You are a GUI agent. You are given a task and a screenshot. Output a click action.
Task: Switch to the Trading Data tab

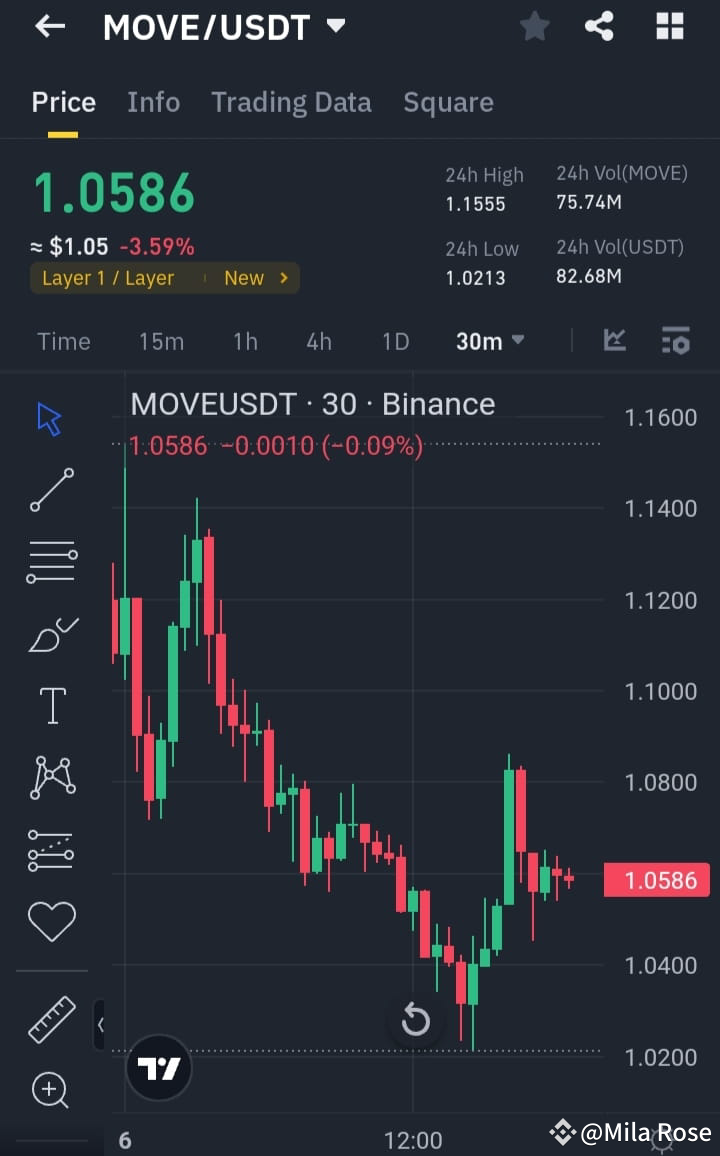point(291,101)
